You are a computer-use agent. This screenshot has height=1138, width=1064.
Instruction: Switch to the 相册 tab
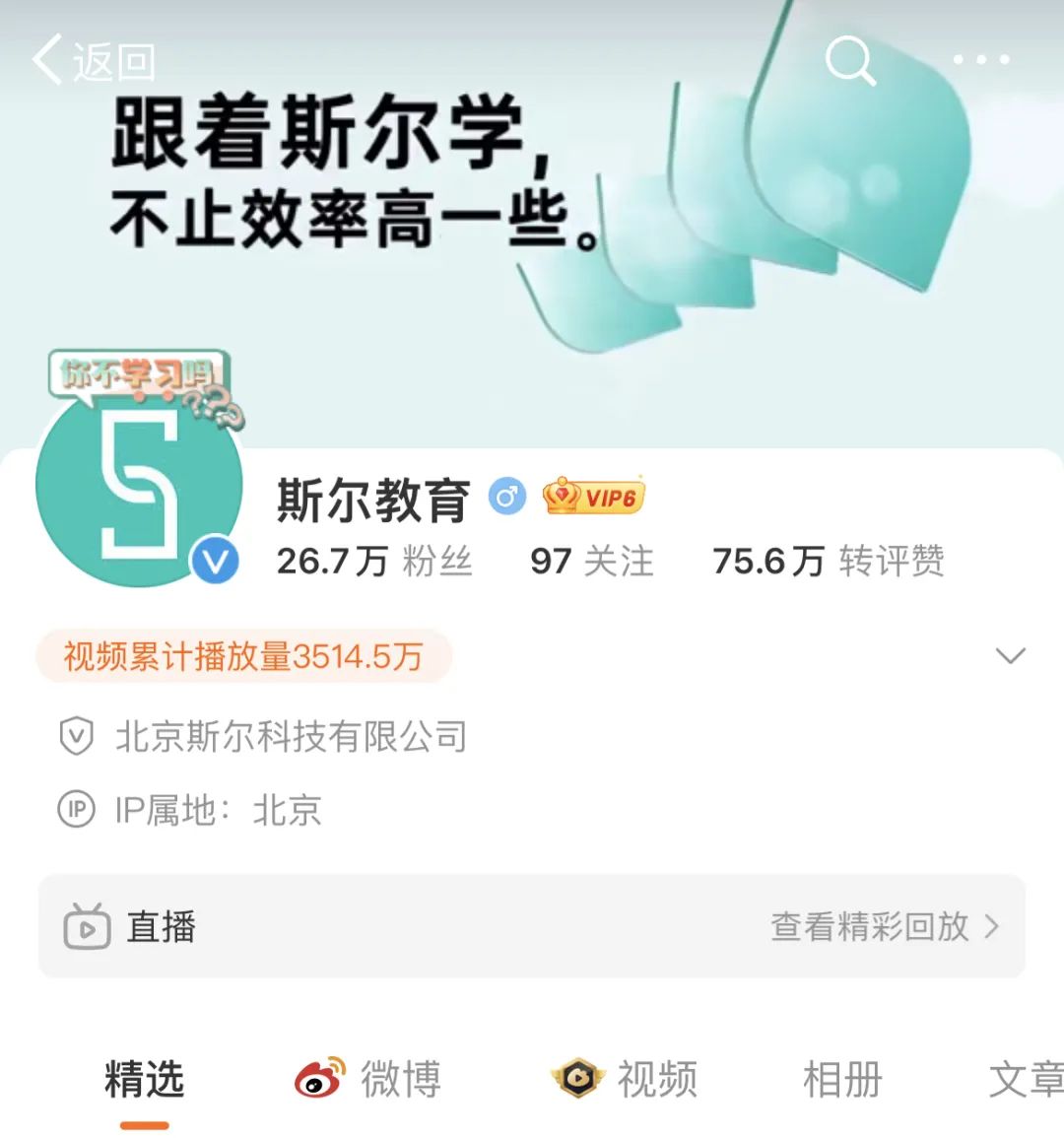(841, 1079)
